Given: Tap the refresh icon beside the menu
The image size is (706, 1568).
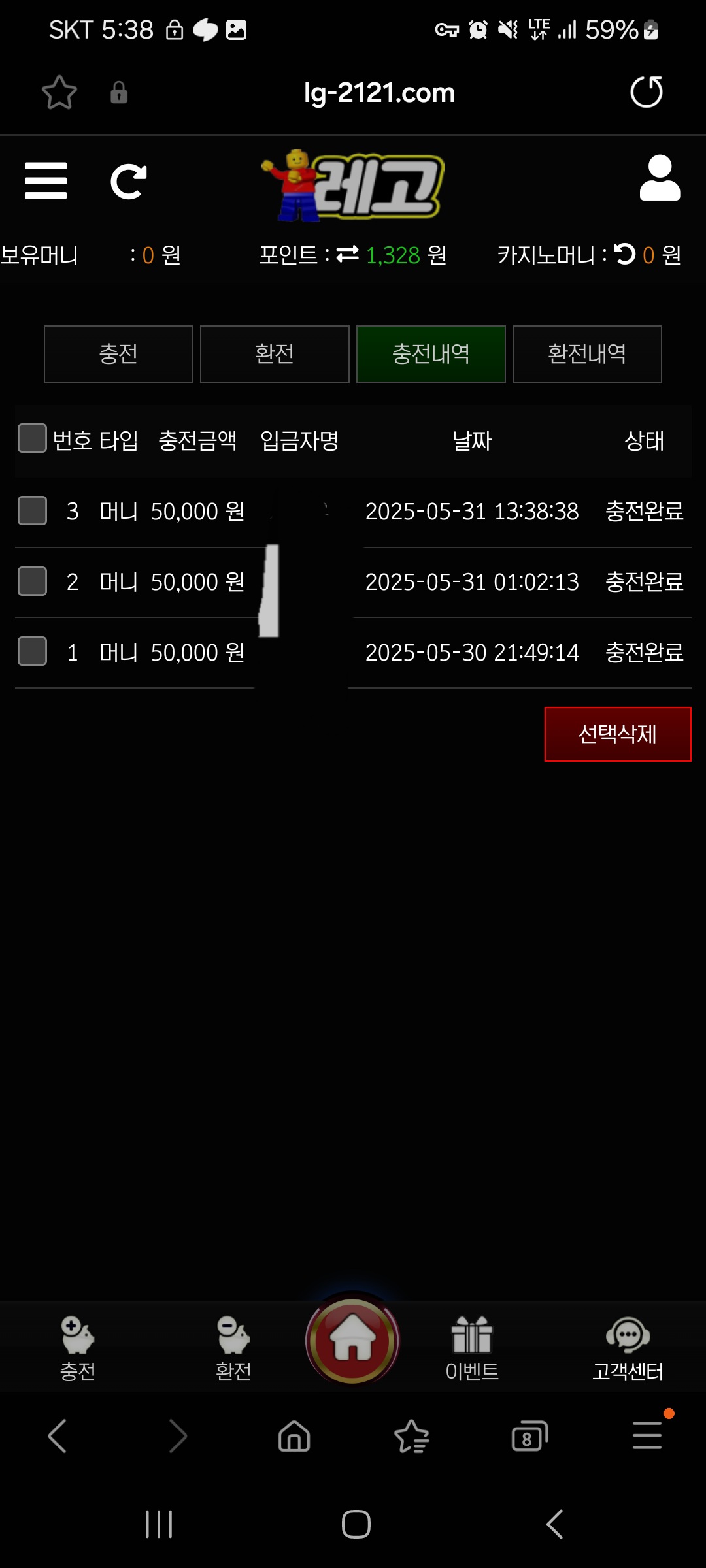Looking at the screenshot, I should tap(128, 181).
